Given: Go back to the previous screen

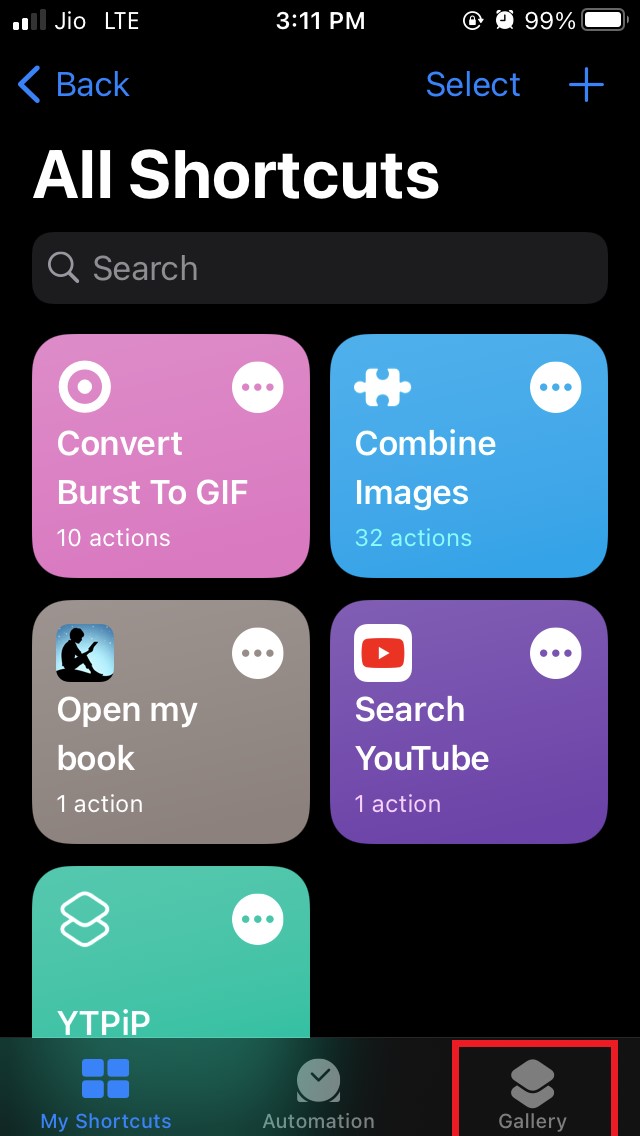Looking at the screenshot, I should pos(74,85).
